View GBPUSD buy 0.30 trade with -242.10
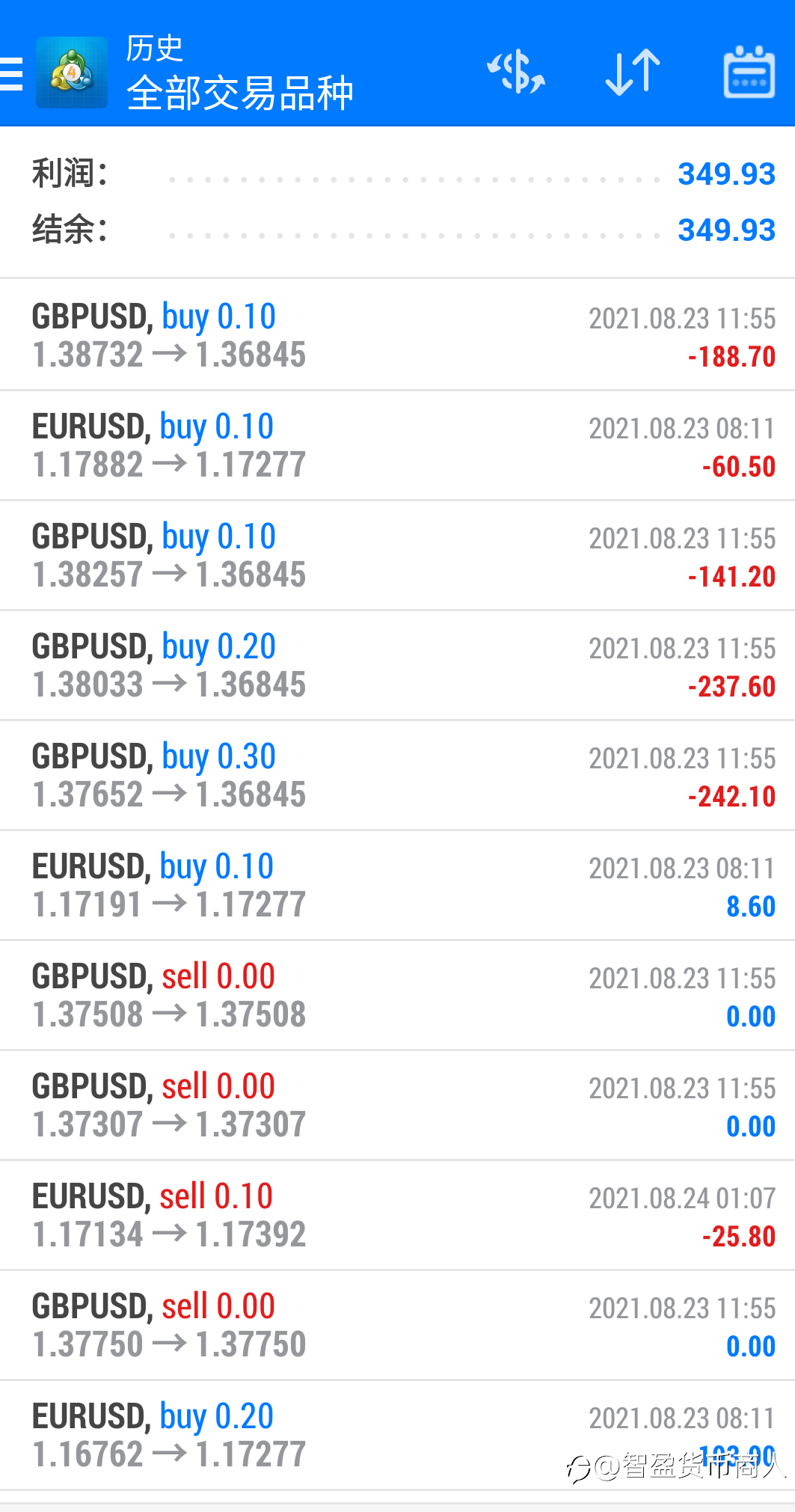The height and width of the screenshot is (1512, 795). click(397, 775)
